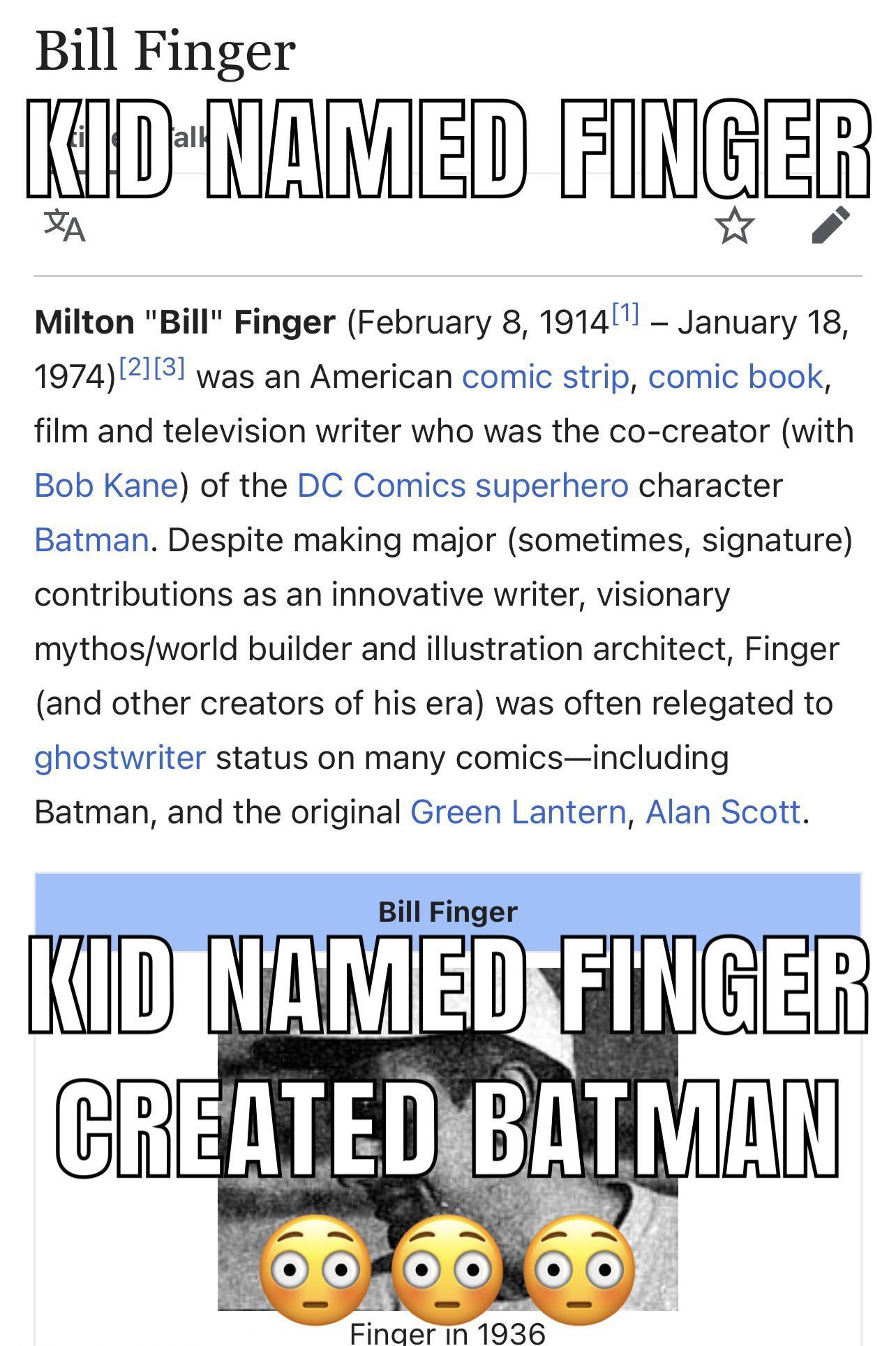Image resolution: width=896 pixels, height=1346 pixels.
Task: Visit the DC Comics page
Action: pyautogui.click(x=379, y=484)
